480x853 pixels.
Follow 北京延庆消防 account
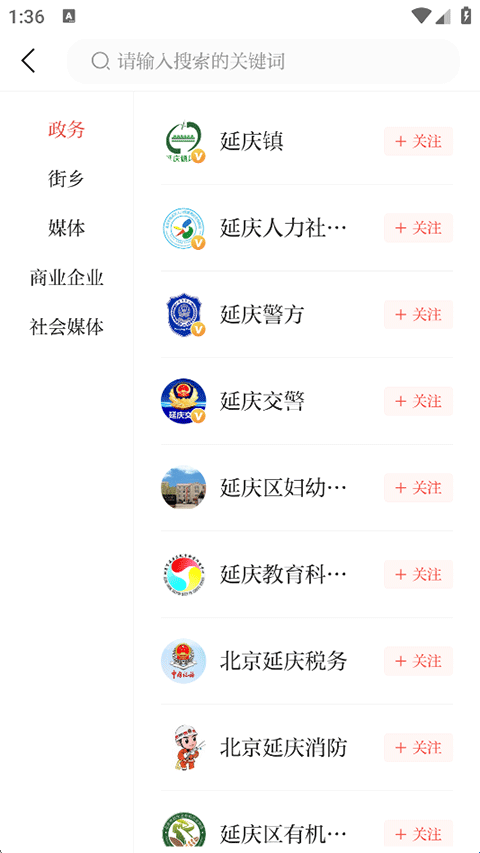(418, 747)
